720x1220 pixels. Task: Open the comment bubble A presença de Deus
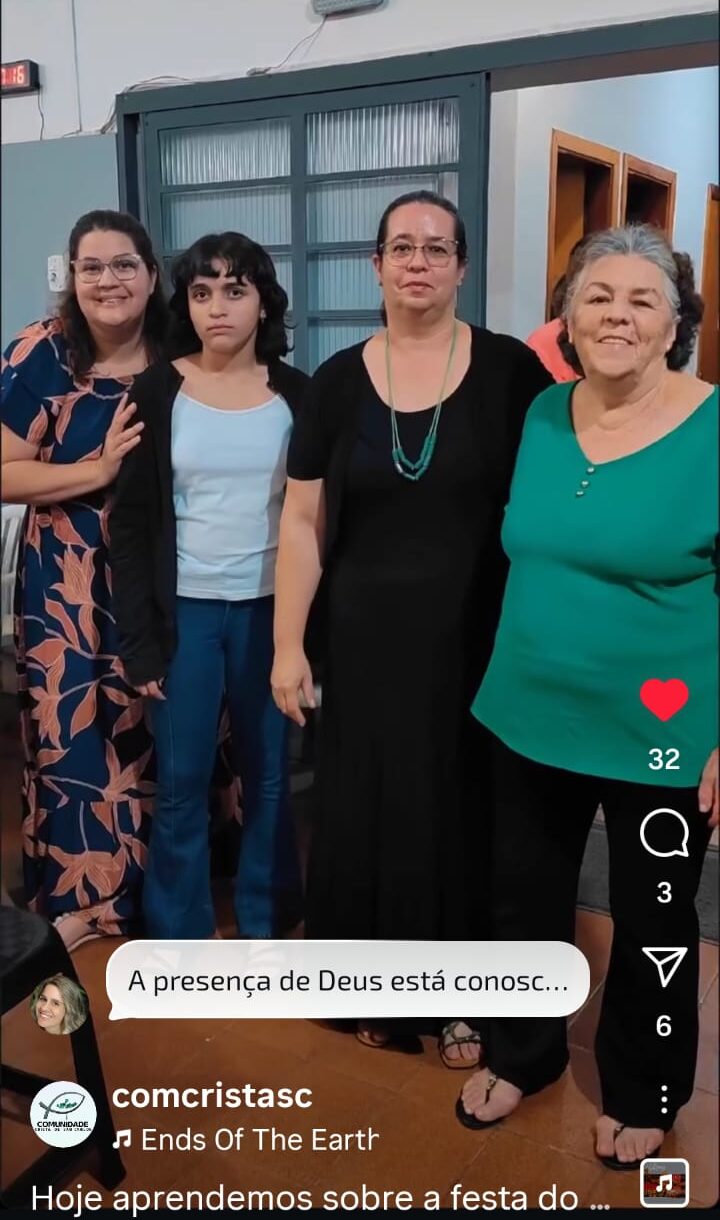[x=348, y=980]
